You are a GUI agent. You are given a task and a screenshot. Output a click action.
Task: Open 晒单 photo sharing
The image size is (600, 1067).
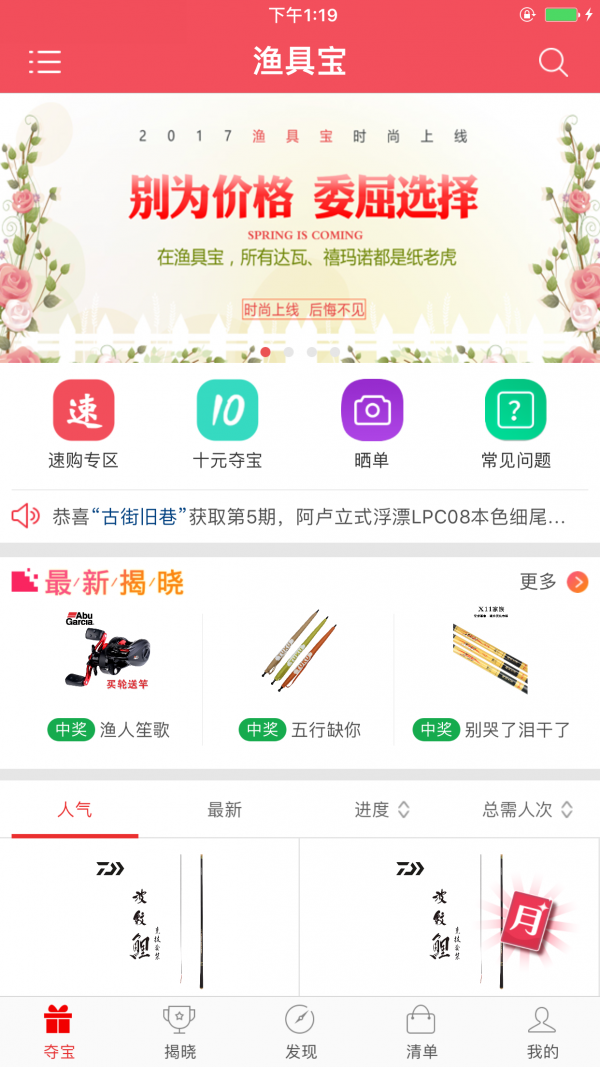(x=372, y=424)
